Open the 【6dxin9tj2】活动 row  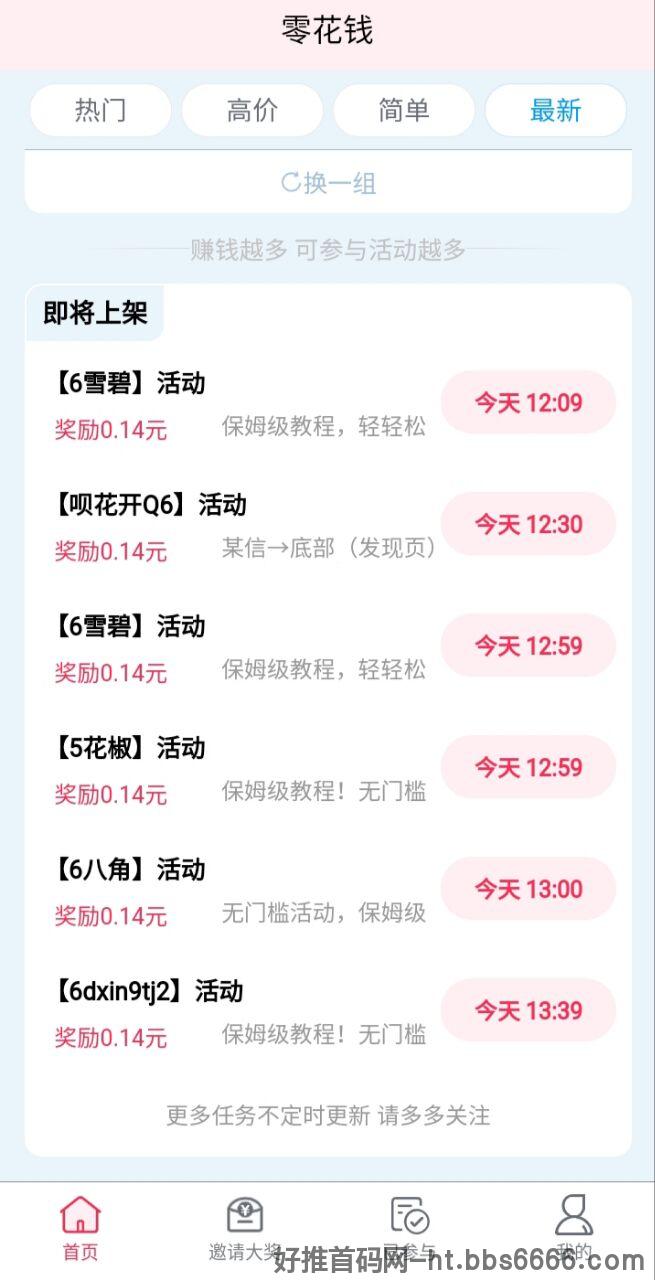(x=328, y=1011)
